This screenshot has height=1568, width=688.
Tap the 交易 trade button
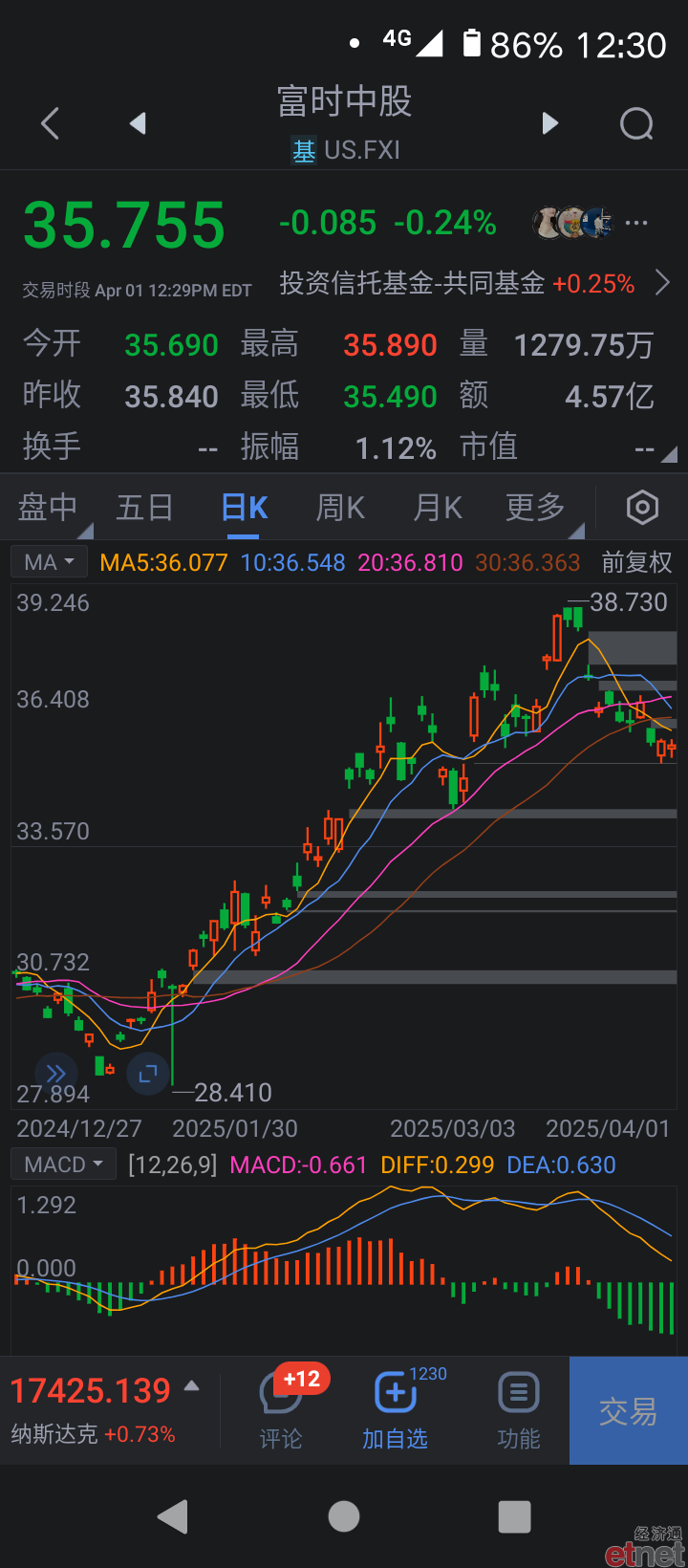tap(629, 1410)
